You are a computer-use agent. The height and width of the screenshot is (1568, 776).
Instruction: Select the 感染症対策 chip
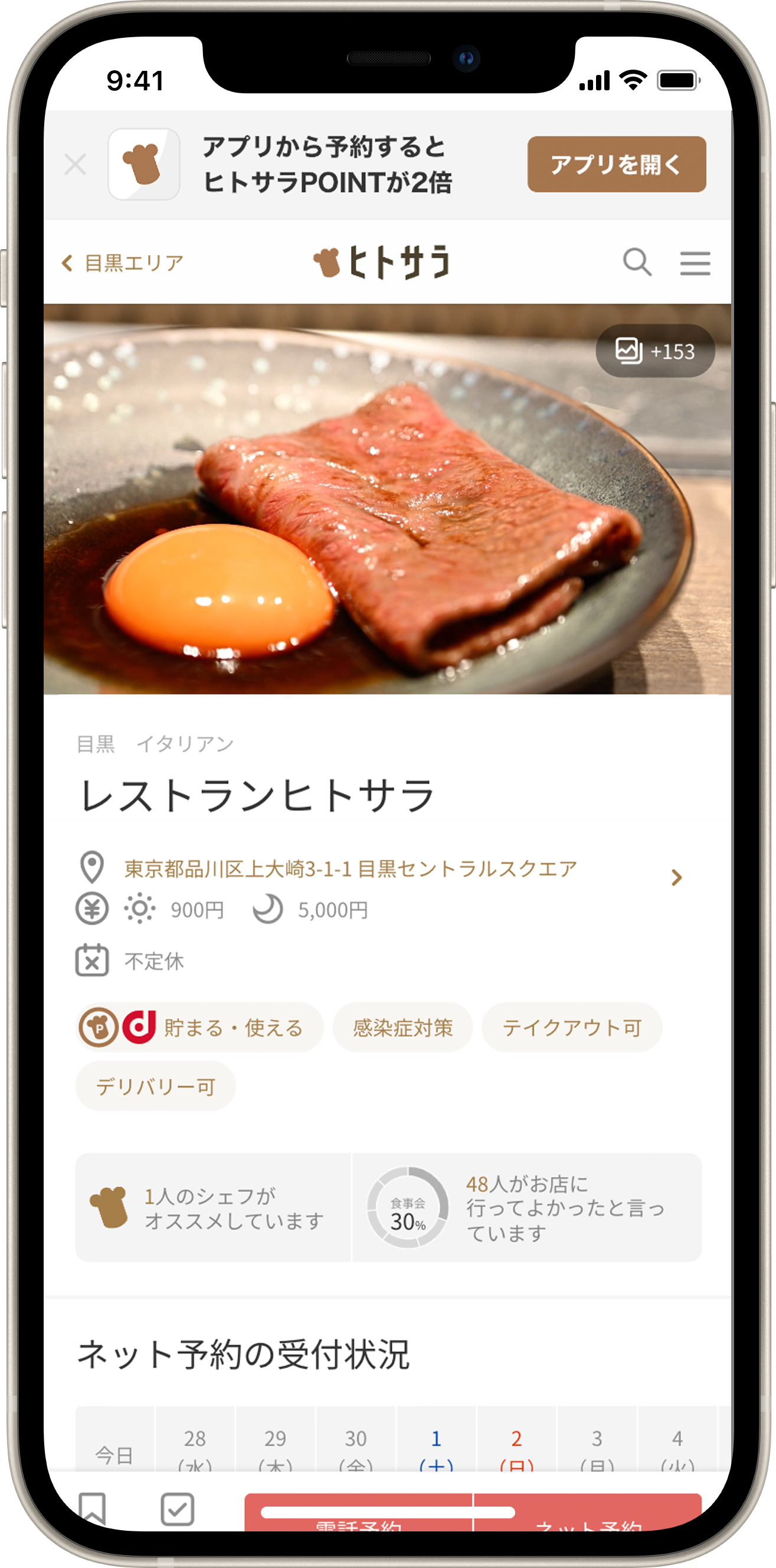402,1027
